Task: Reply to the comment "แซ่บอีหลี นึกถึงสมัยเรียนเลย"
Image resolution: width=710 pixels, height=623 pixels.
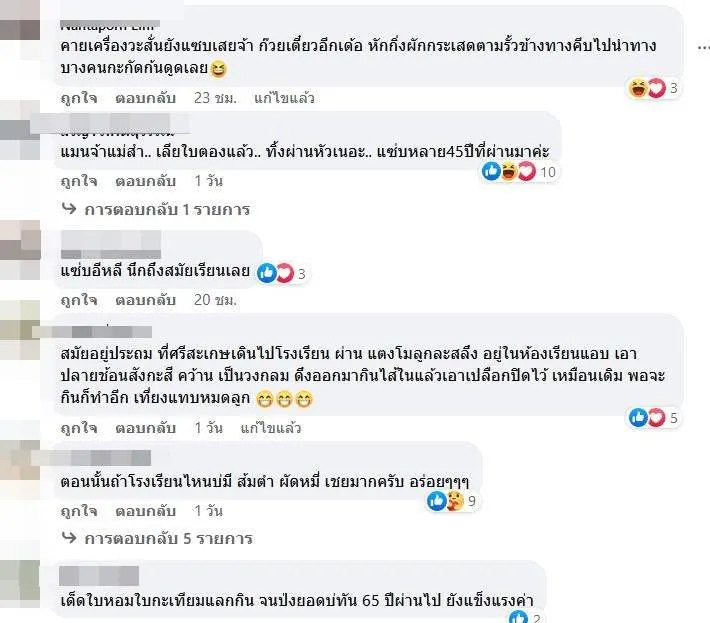Action: tap(144, 299)
